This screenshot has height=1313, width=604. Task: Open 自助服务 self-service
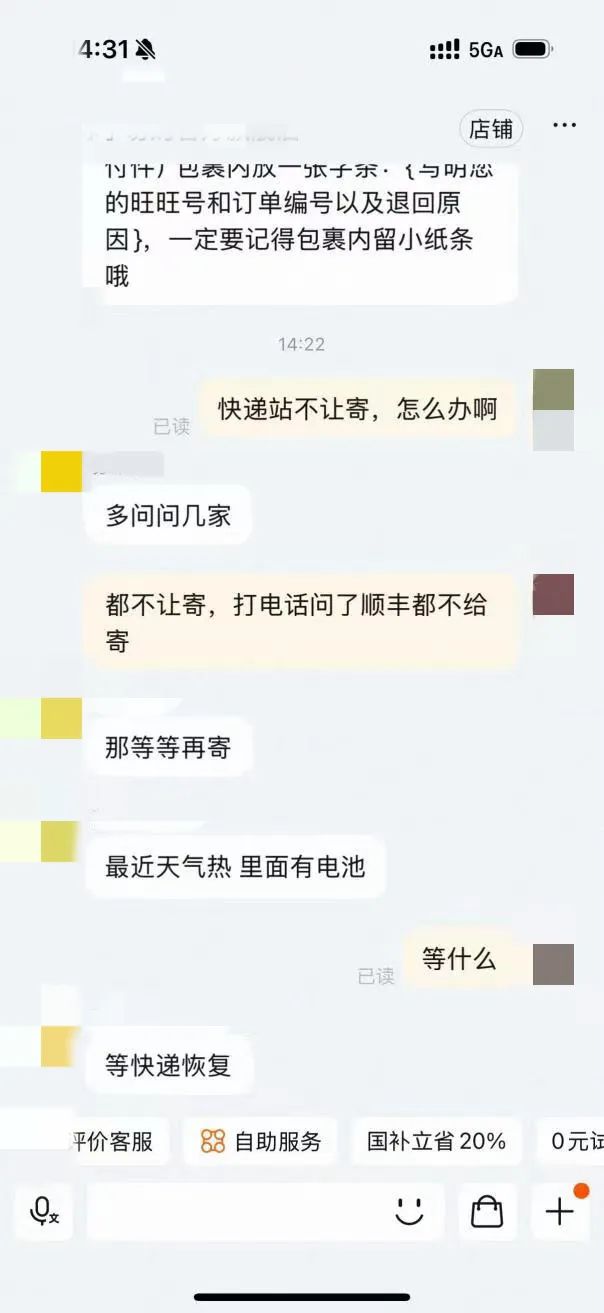coord(260,1141)
